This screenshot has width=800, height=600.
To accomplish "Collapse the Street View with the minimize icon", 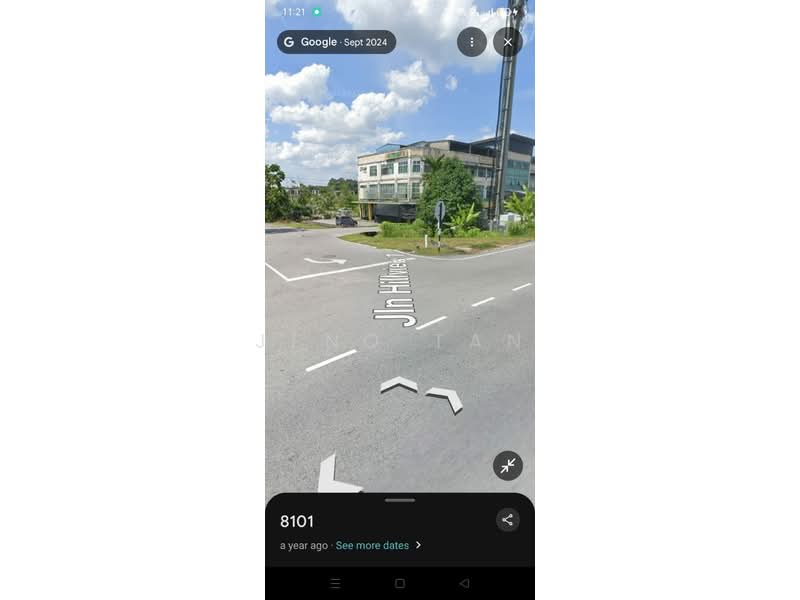I will pyautogui.click(x=508, y=466).
